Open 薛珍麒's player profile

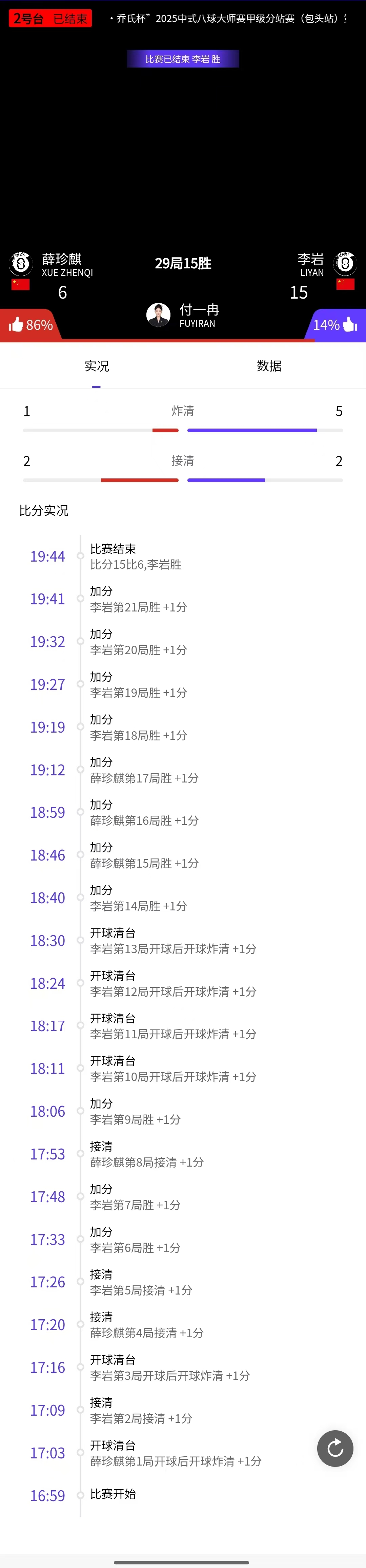click(21, 264)
